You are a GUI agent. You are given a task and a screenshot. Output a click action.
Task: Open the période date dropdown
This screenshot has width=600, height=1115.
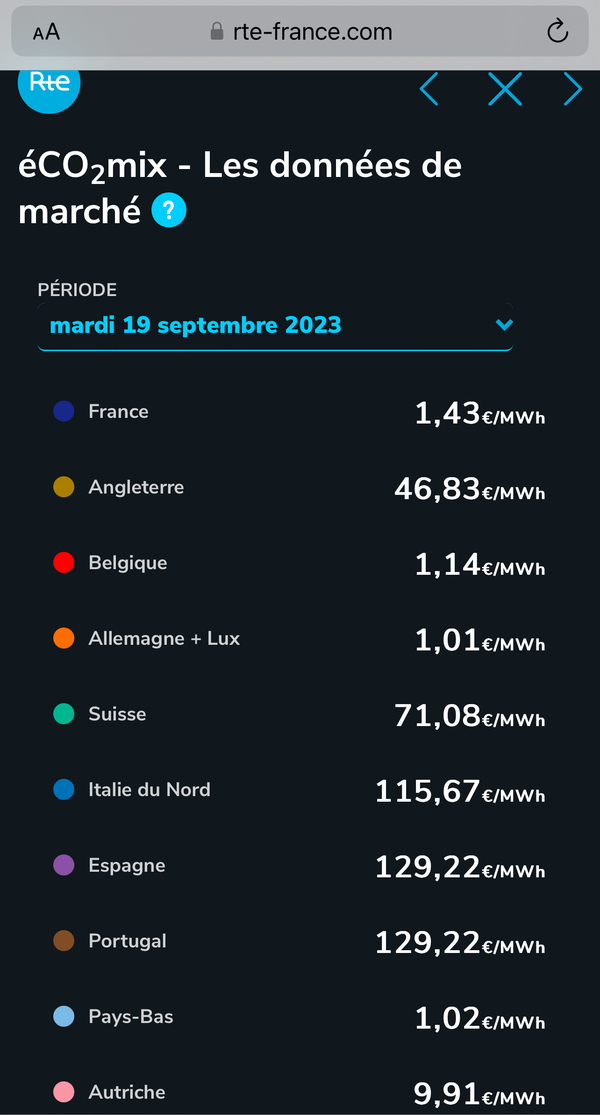coord(275,326)
